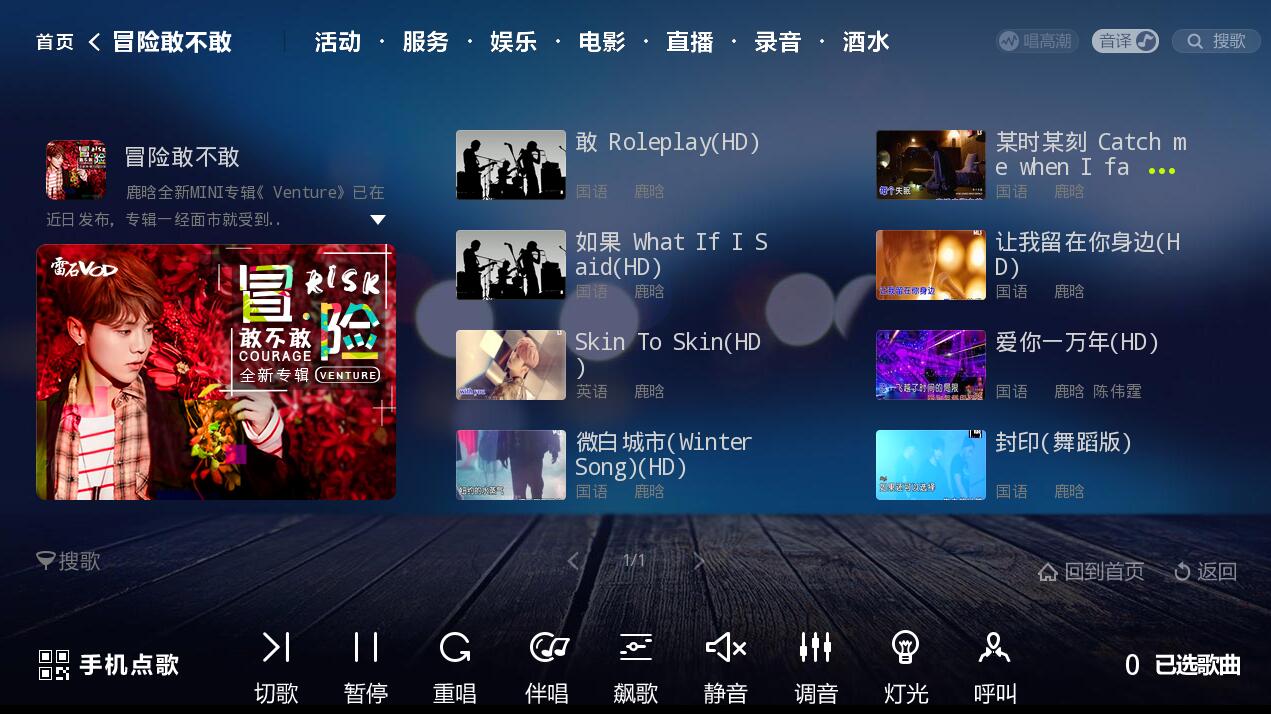
Task: Go back from 冒险敢不敢 album page
Action: [x=95, y=42]
